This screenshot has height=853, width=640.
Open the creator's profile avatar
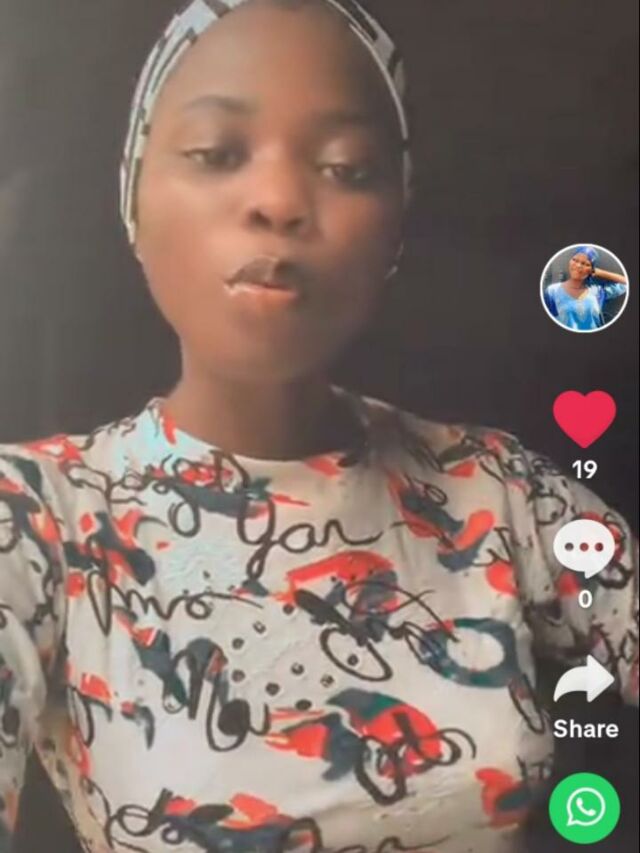coord(584,288)
